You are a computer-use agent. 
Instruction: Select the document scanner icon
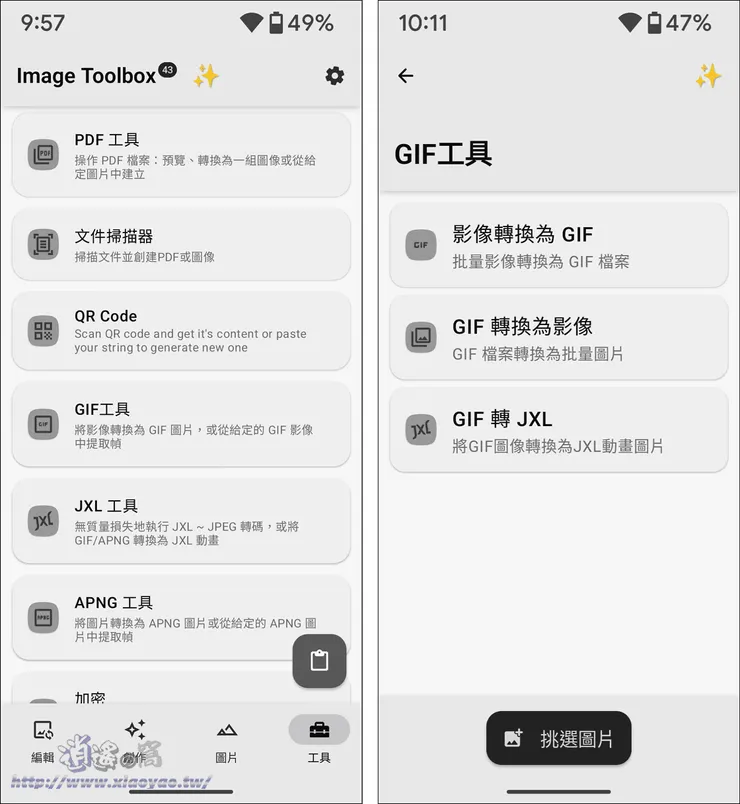pyautogui.click(x=43, y=243)
